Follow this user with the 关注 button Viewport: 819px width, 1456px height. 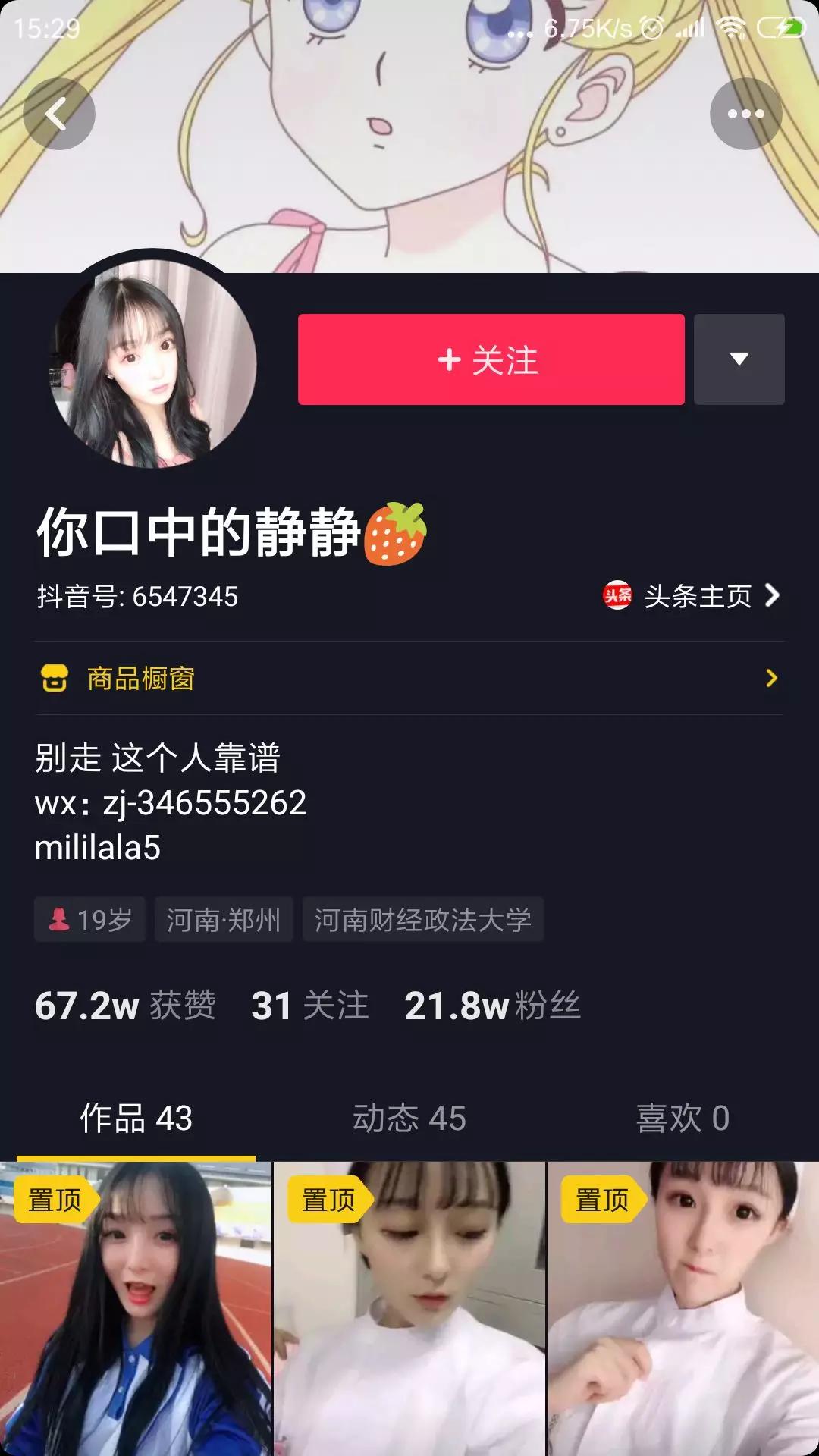(491, 359)
